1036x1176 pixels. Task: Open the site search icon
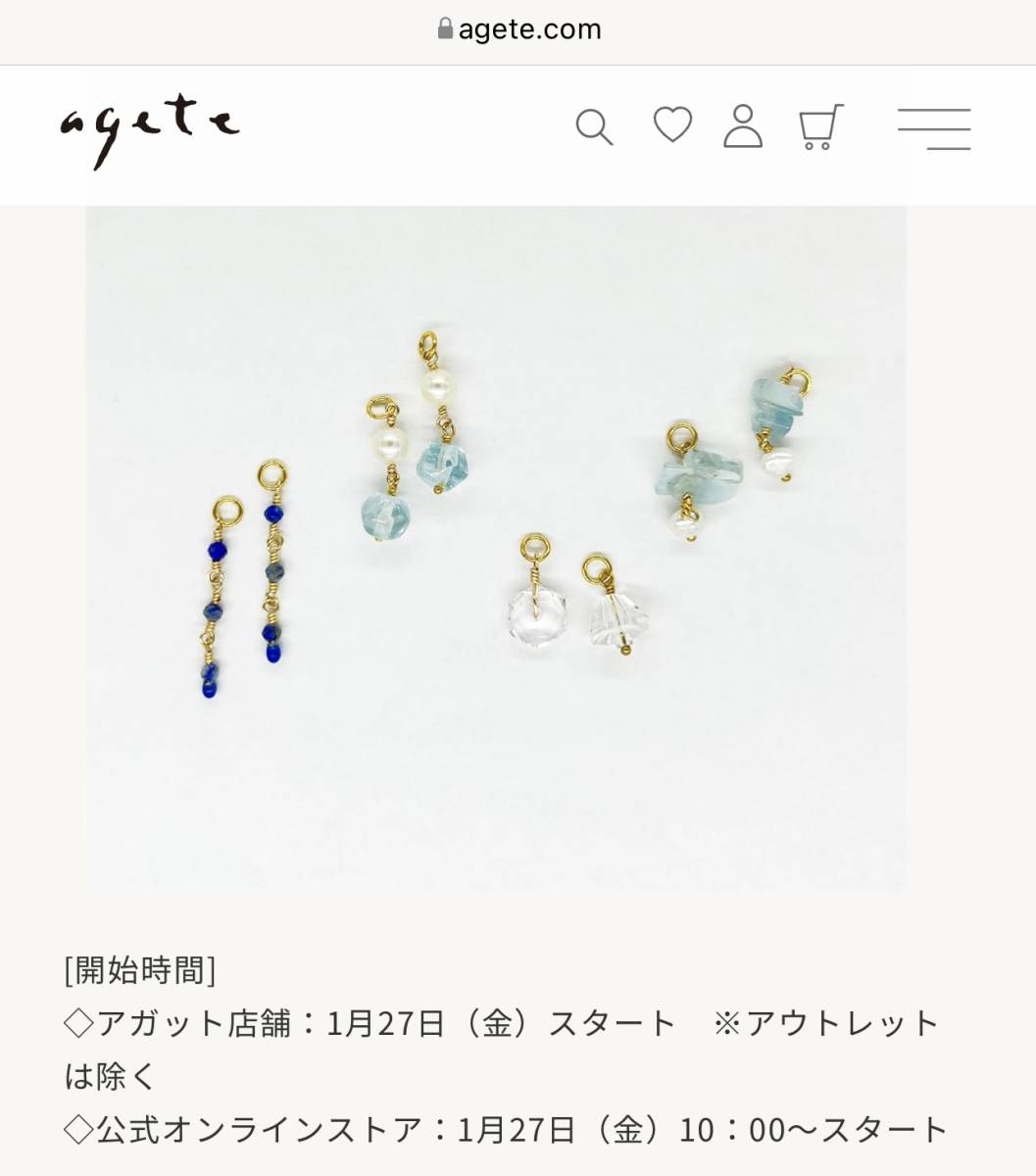click(594, 127)
